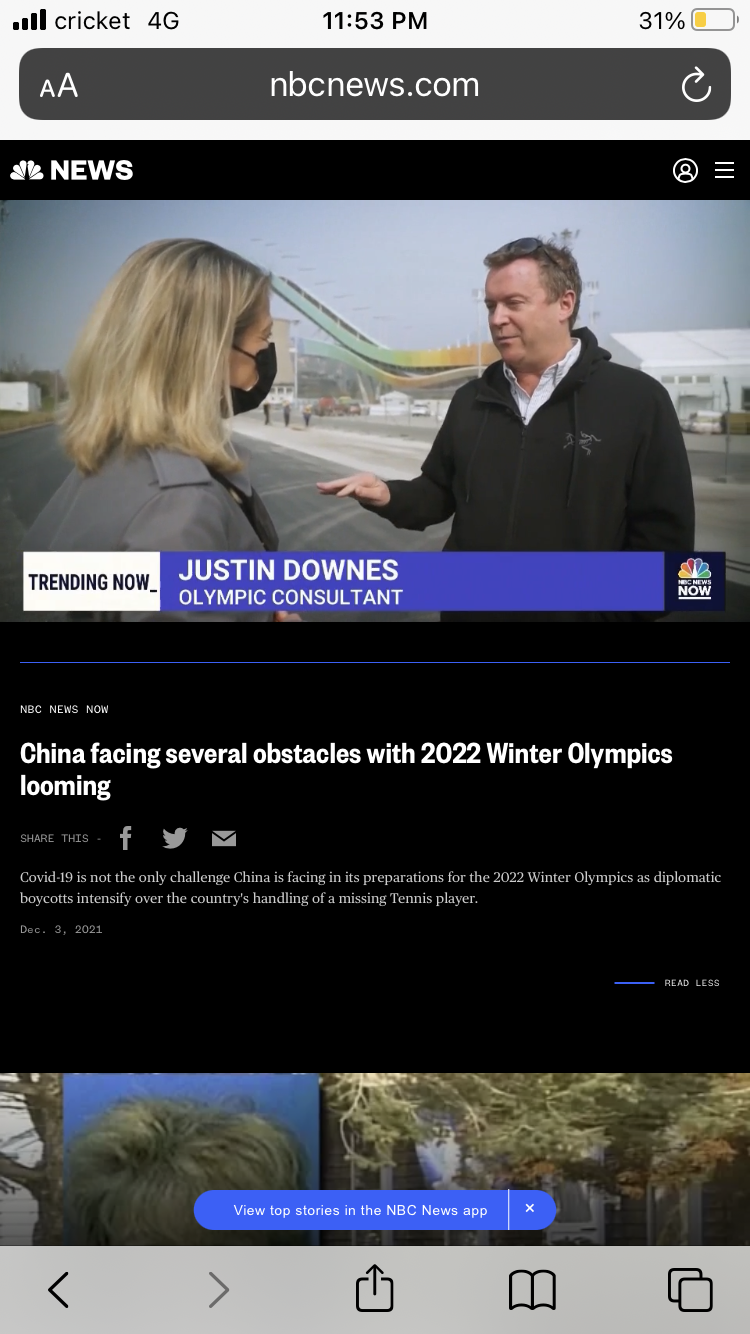
Task: Open the hamburger menu
Action: [725, 171]
